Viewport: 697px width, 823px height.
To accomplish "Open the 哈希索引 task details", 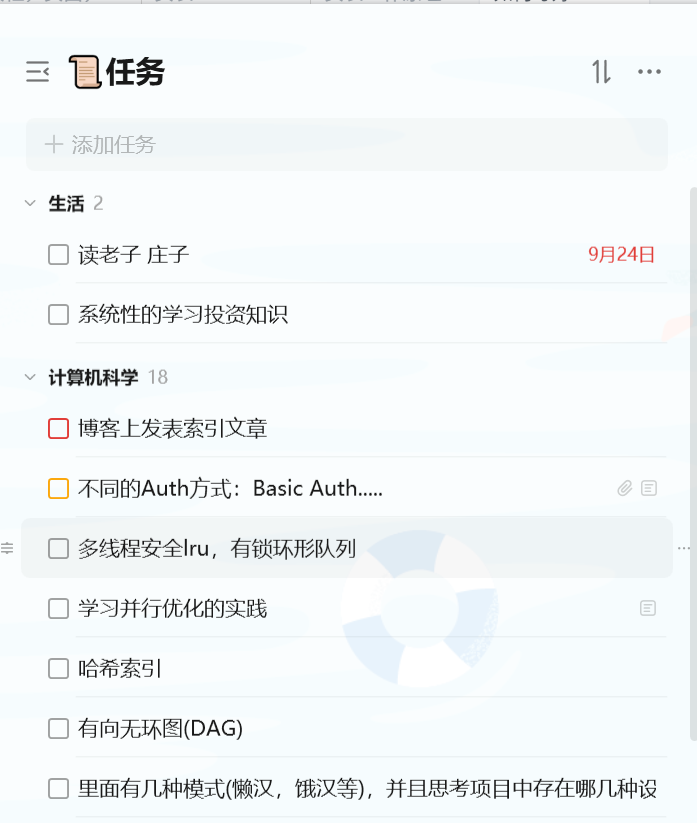I will pos(120,669).
